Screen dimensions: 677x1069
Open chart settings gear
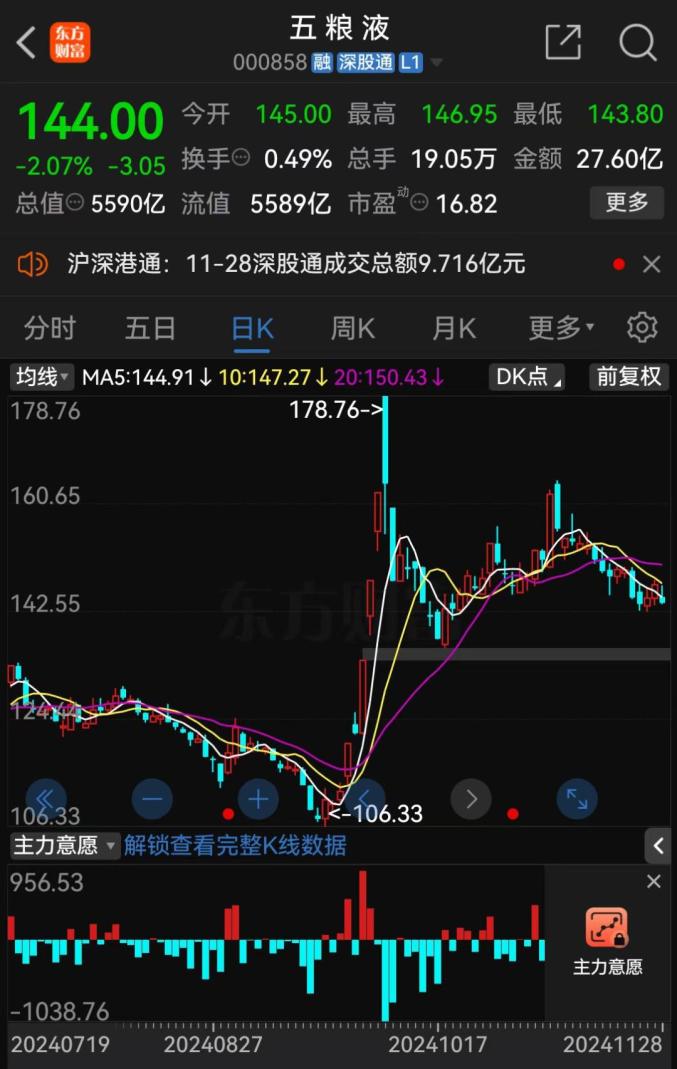[x=642, y=328]
